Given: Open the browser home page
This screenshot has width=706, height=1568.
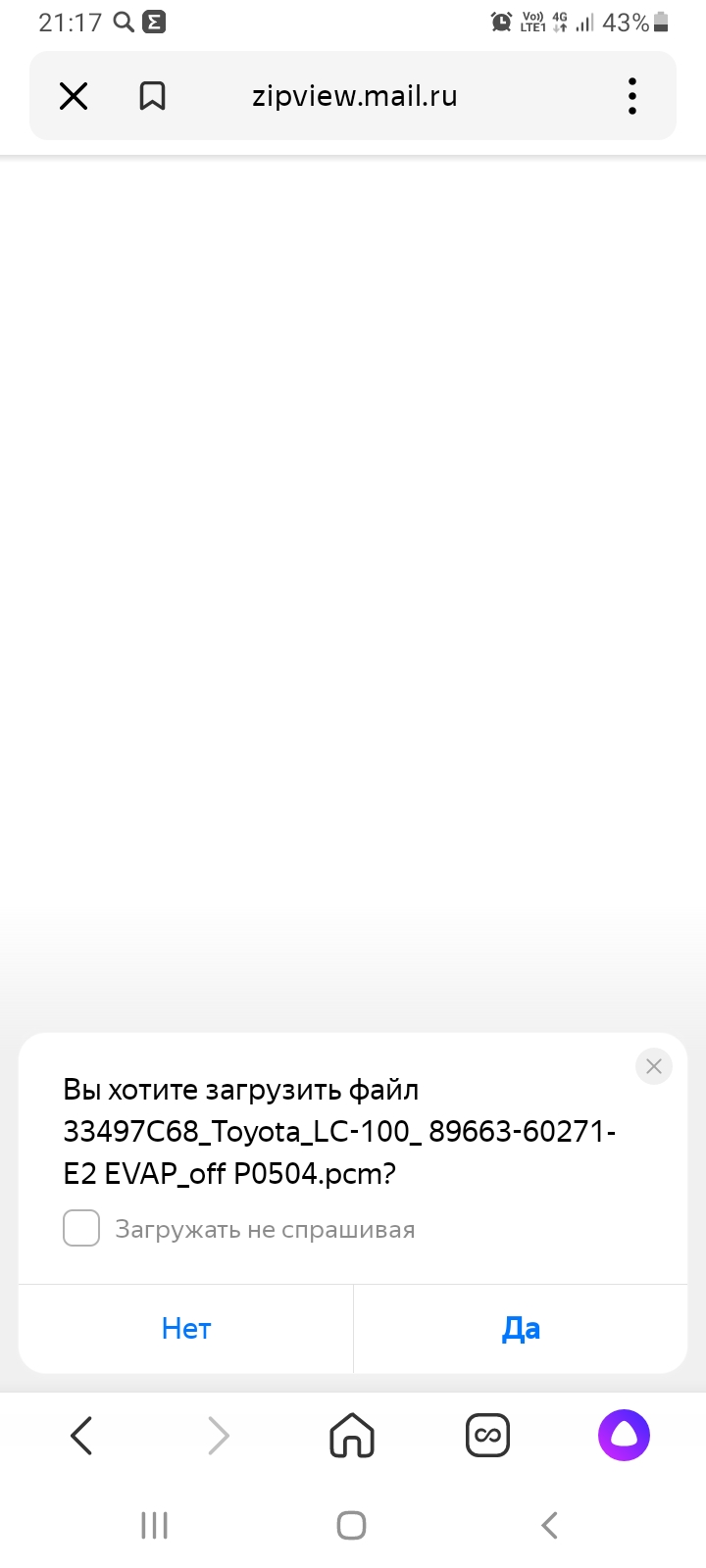Looking at the screenshot, I should coord(352,1436).
